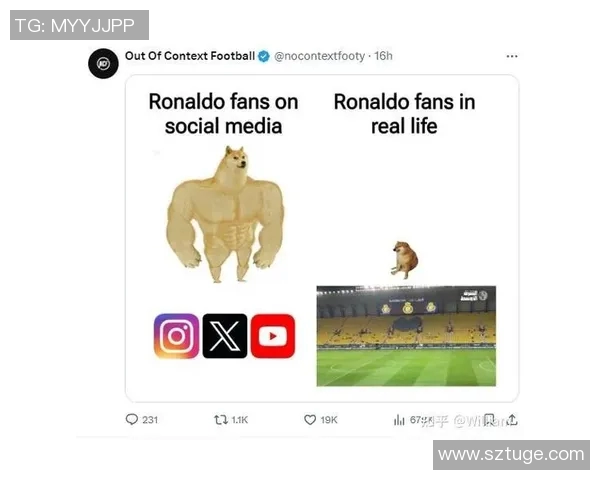This screenshot has width=600, height=480.
Task: Retweet the post with 1.1K reposts
Action: [x=222, y=420]
